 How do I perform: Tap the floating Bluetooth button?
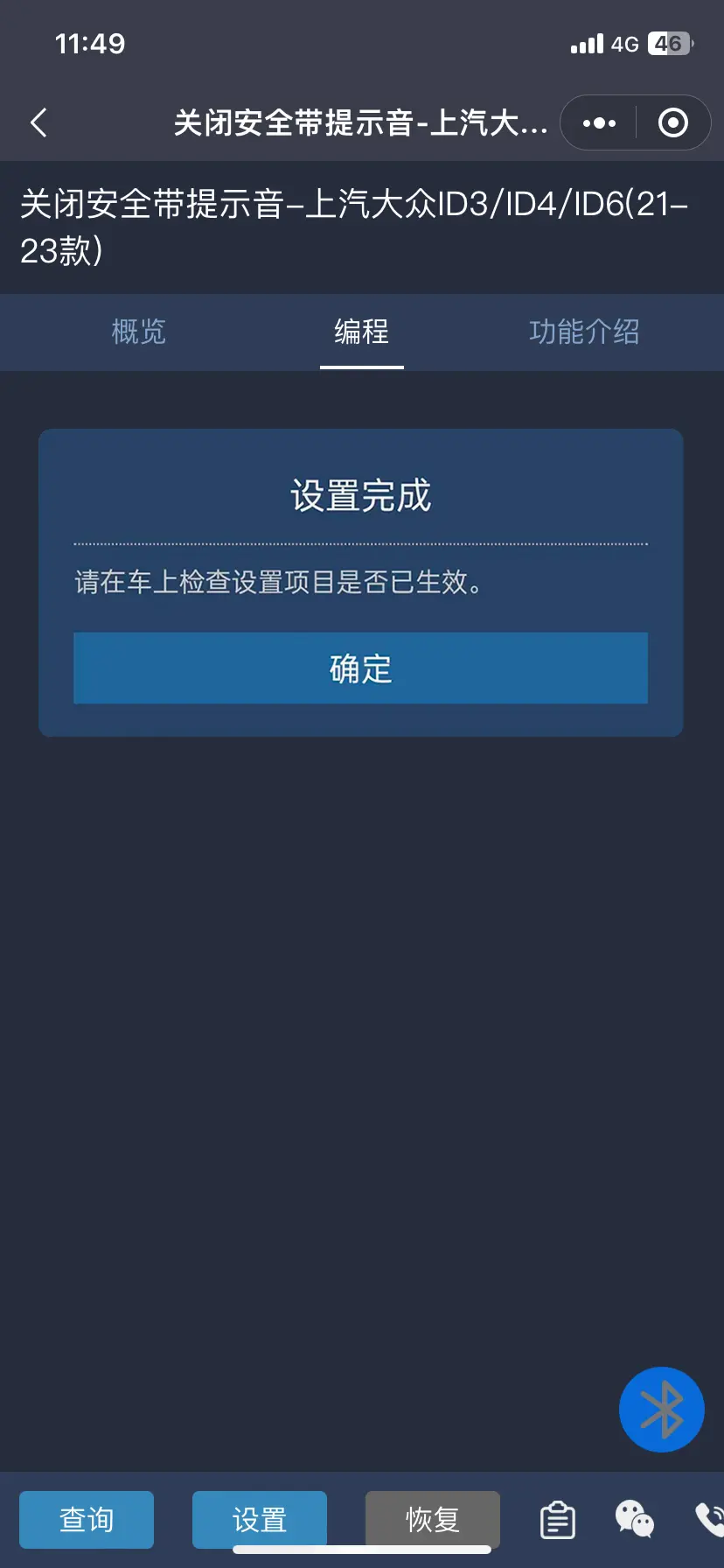(662, 1410)
